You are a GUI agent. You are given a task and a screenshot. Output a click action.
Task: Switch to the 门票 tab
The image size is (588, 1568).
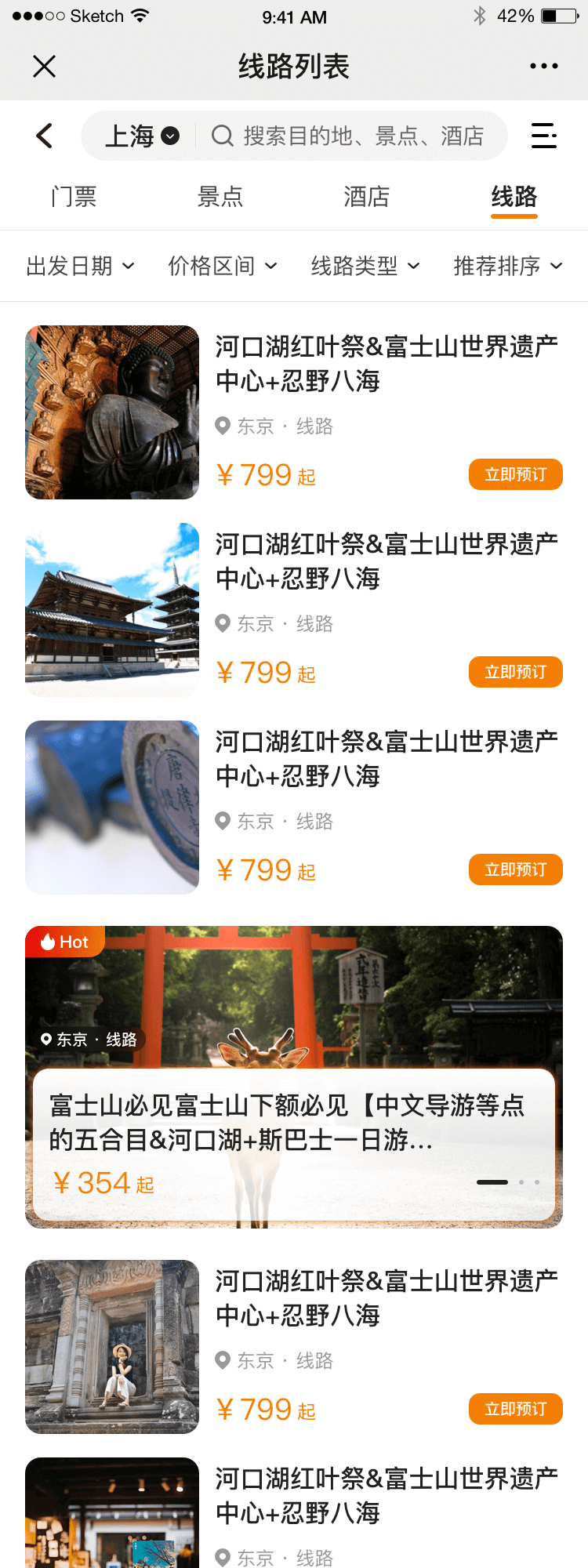pyautogui.click(x=74, y=197)
